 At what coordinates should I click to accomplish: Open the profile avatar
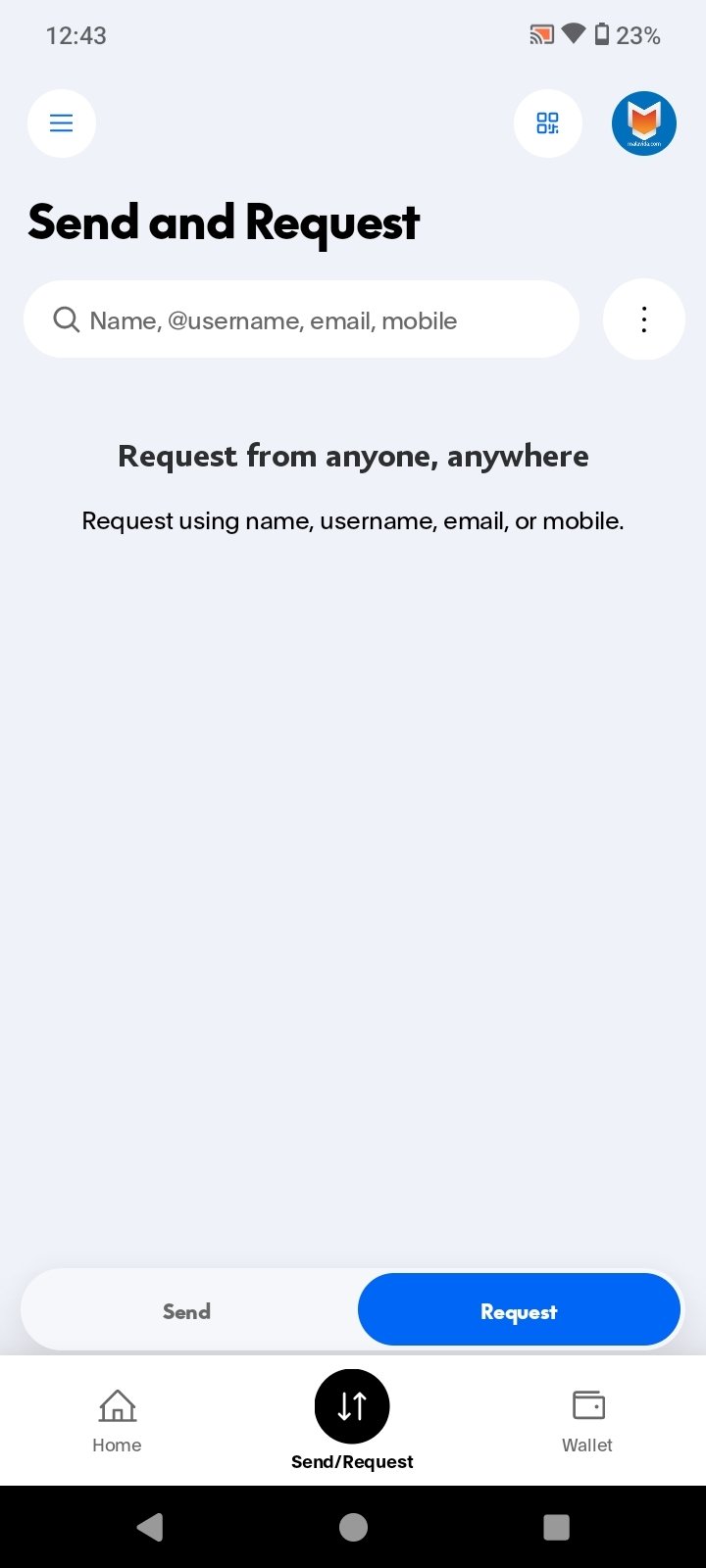click(x=643, y=122)
